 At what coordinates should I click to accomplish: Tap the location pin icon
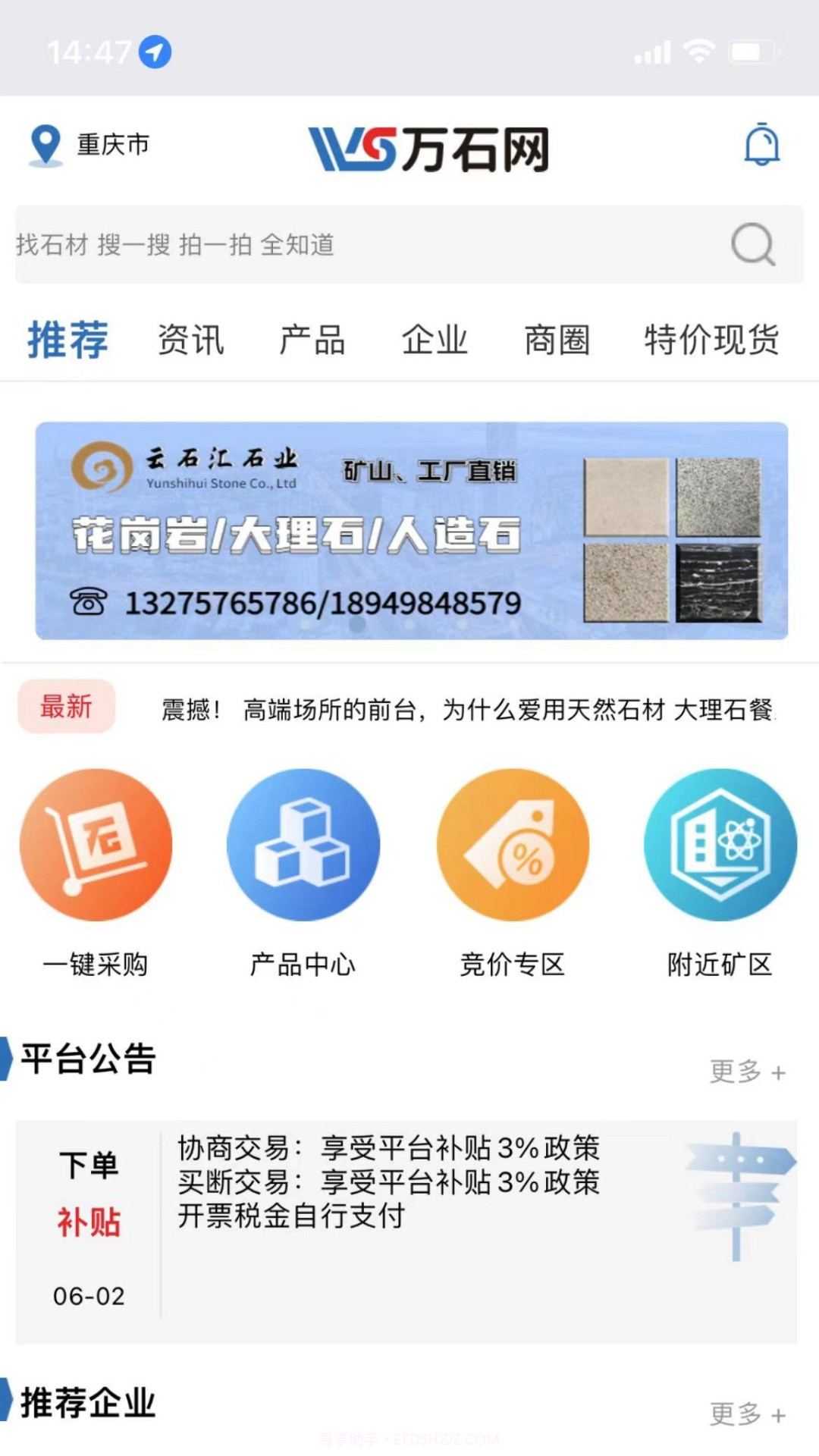coord(46,144)
